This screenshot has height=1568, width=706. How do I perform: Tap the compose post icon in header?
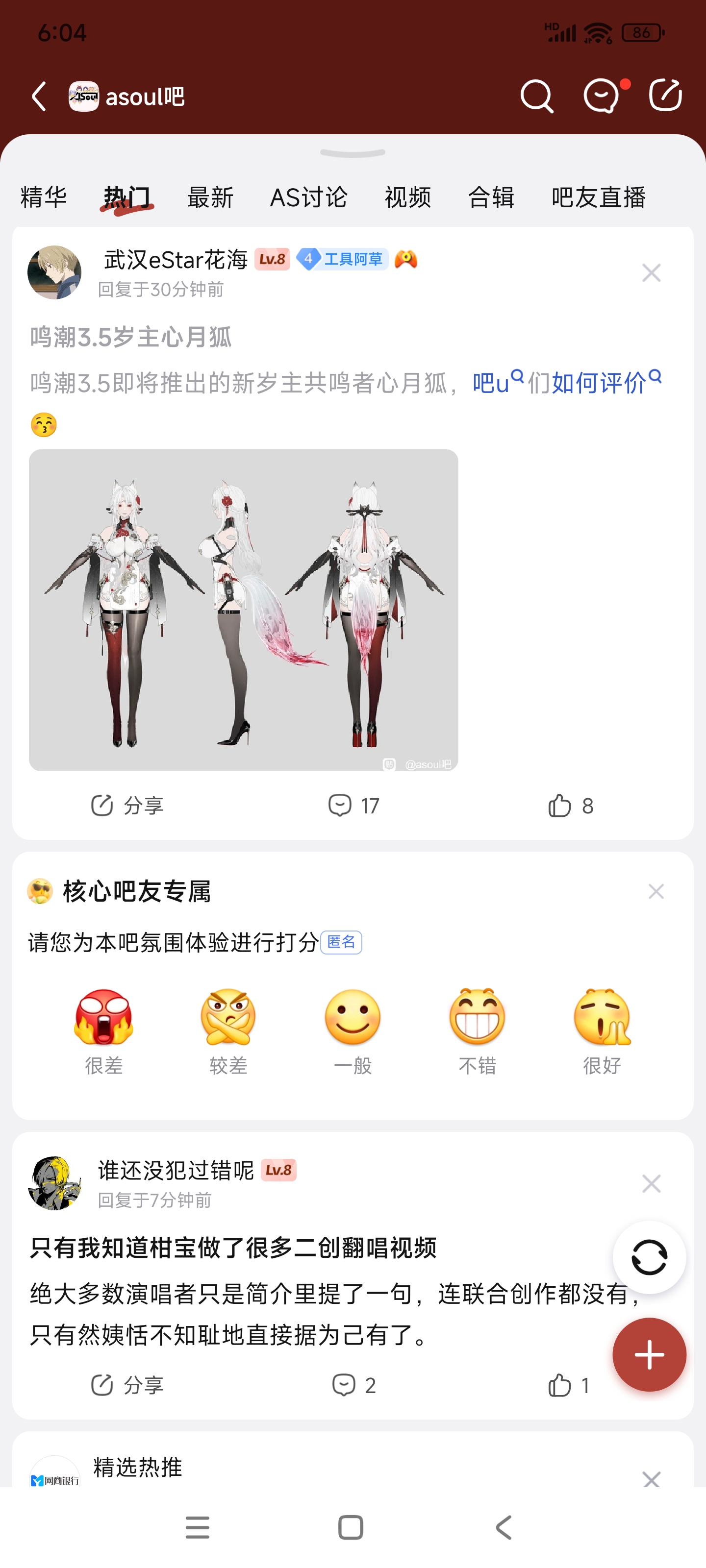pyautogui.click(x=665, y=95)
